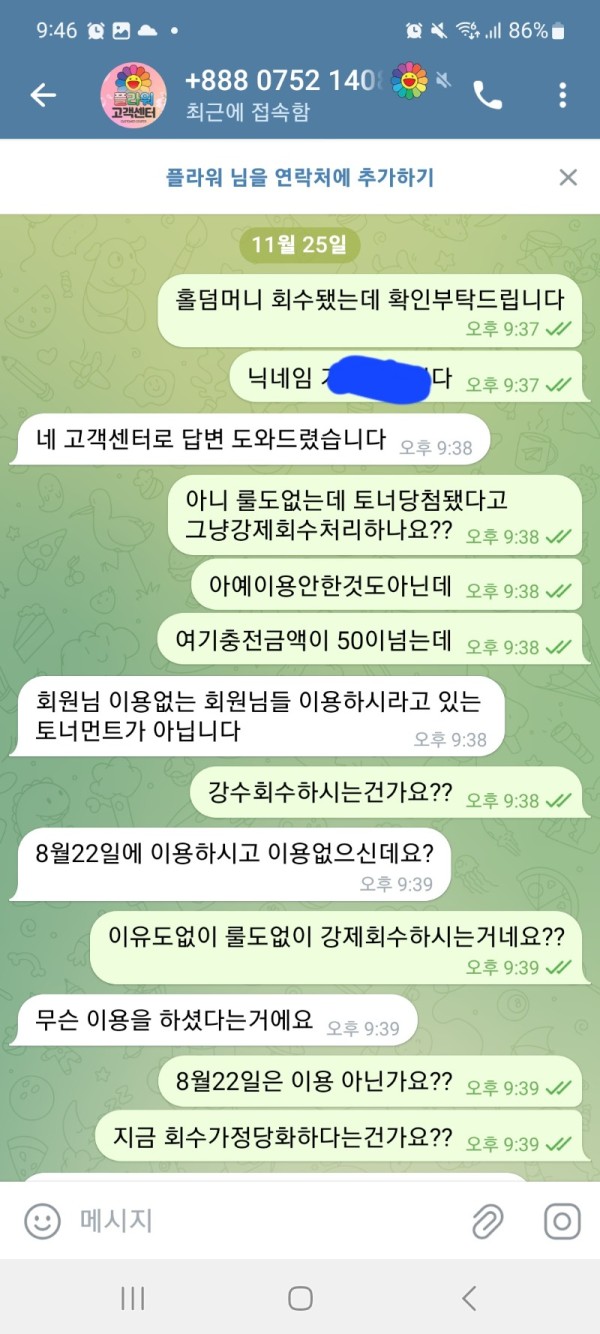Open the recent apps view

(132, 1298)
